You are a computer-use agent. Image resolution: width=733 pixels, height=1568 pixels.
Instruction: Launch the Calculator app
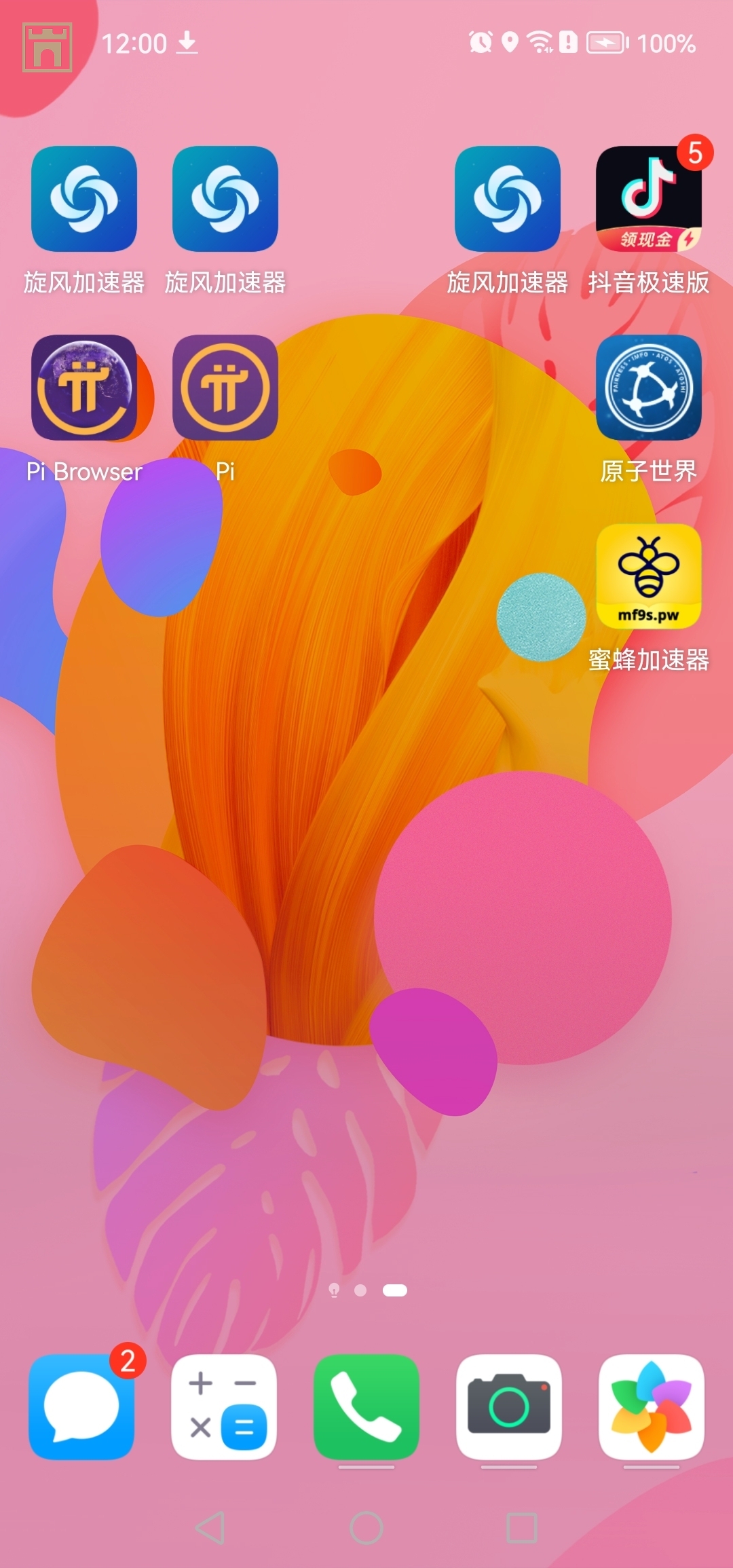[224, 1406]
